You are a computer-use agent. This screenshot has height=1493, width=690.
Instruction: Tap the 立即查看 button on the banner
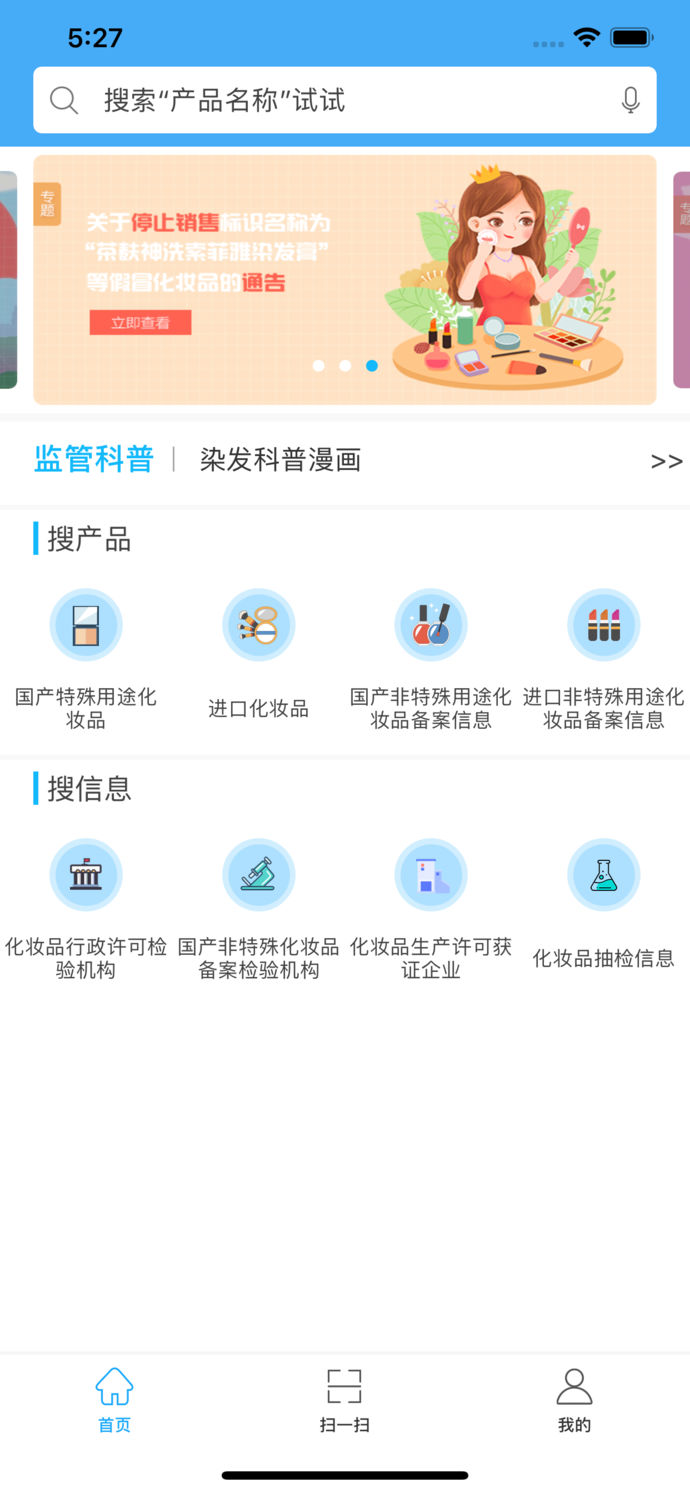[140, 322]
